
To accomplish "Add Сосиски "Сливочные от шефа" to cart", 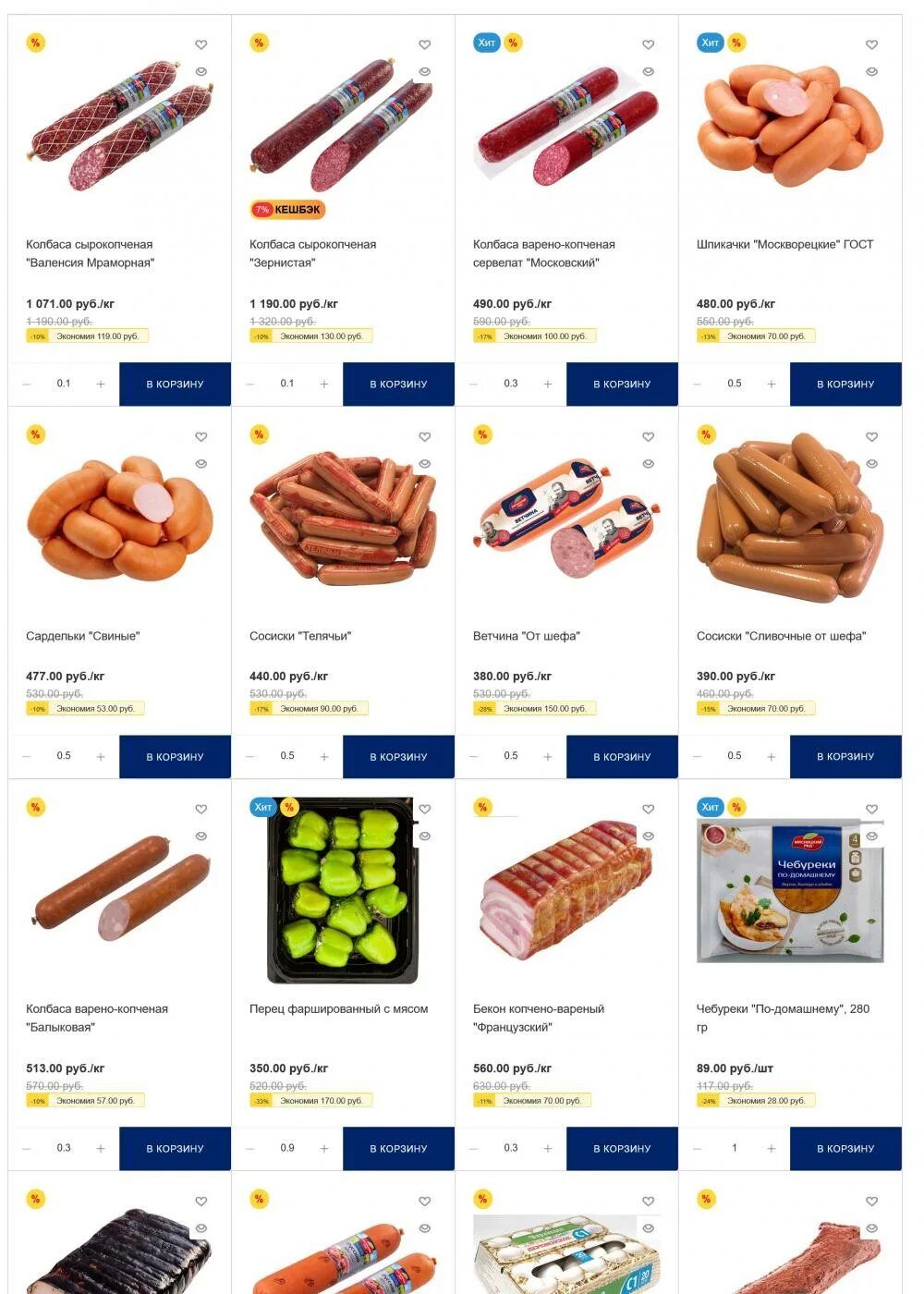I will point(845,756).
